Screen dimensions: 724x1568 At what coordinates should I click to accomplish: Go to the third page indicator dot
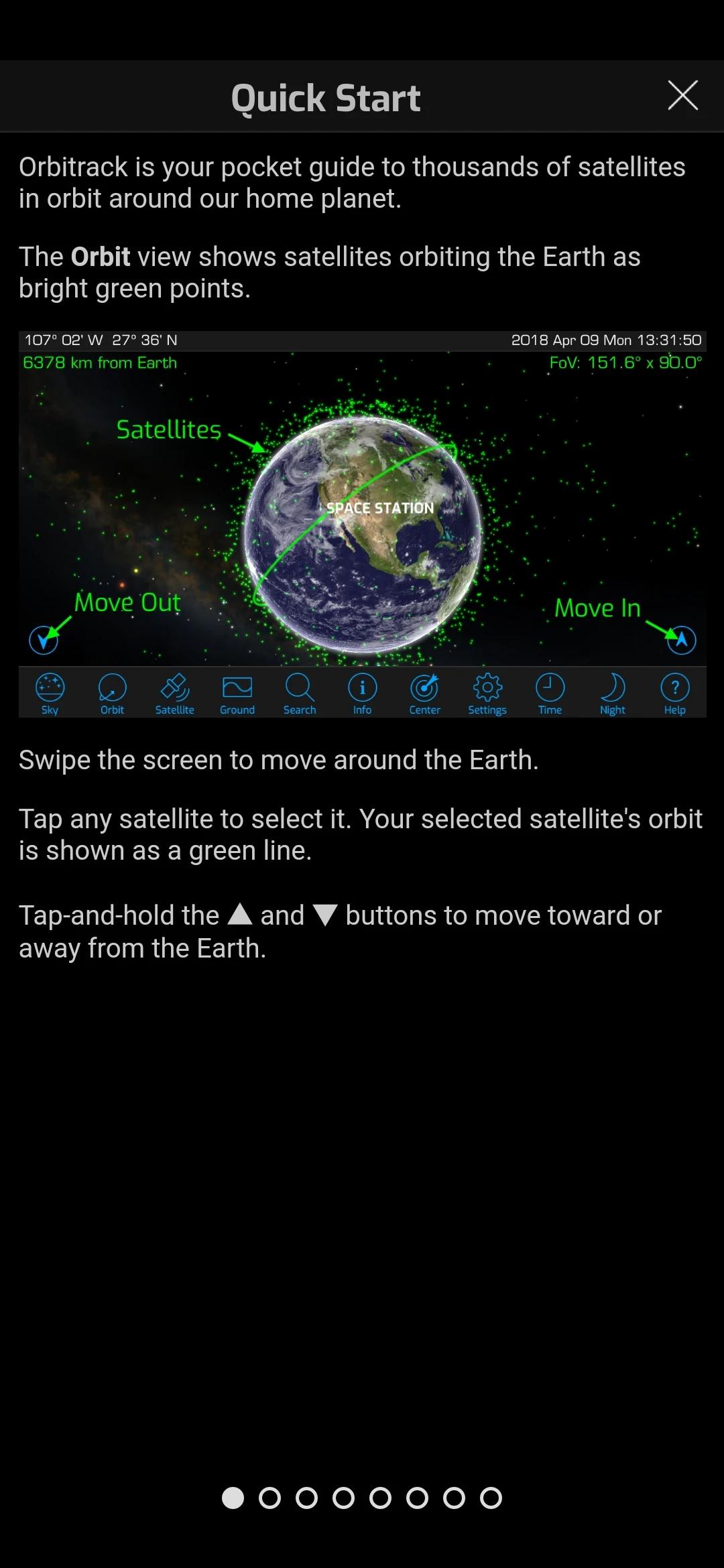pyautogui.click(x=306, y=1498)
